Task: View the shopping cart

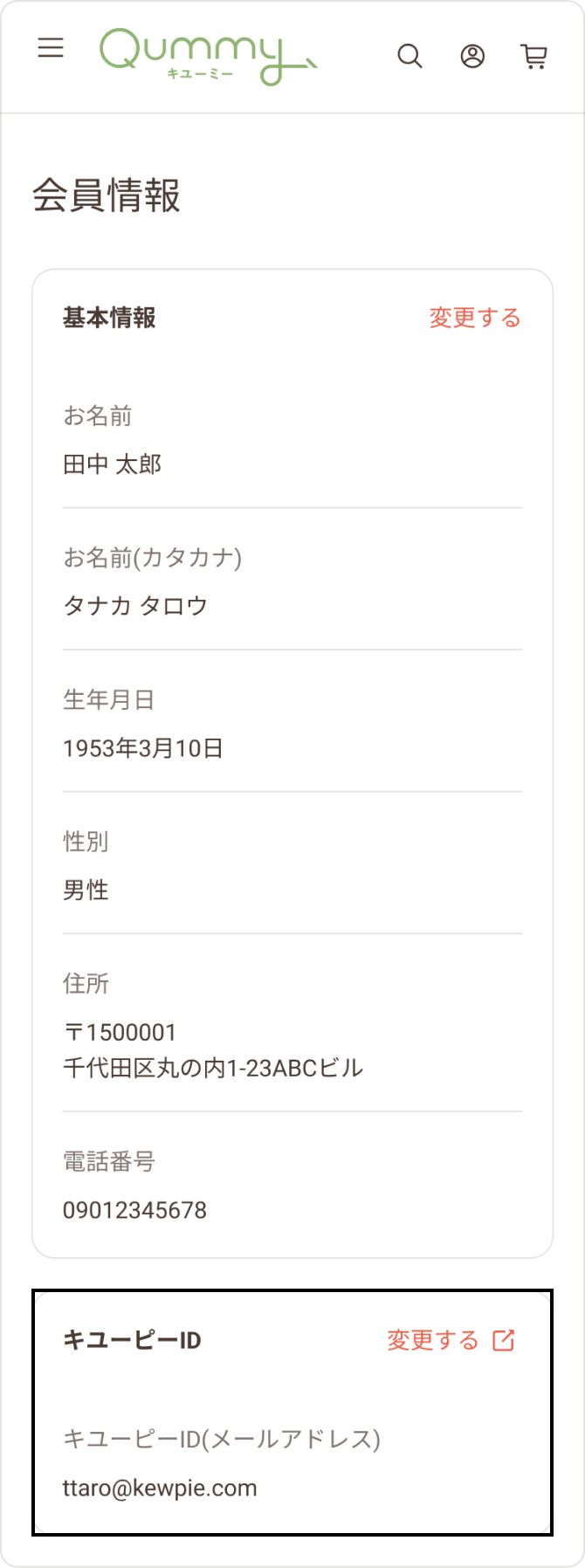Action: point(534,57)
